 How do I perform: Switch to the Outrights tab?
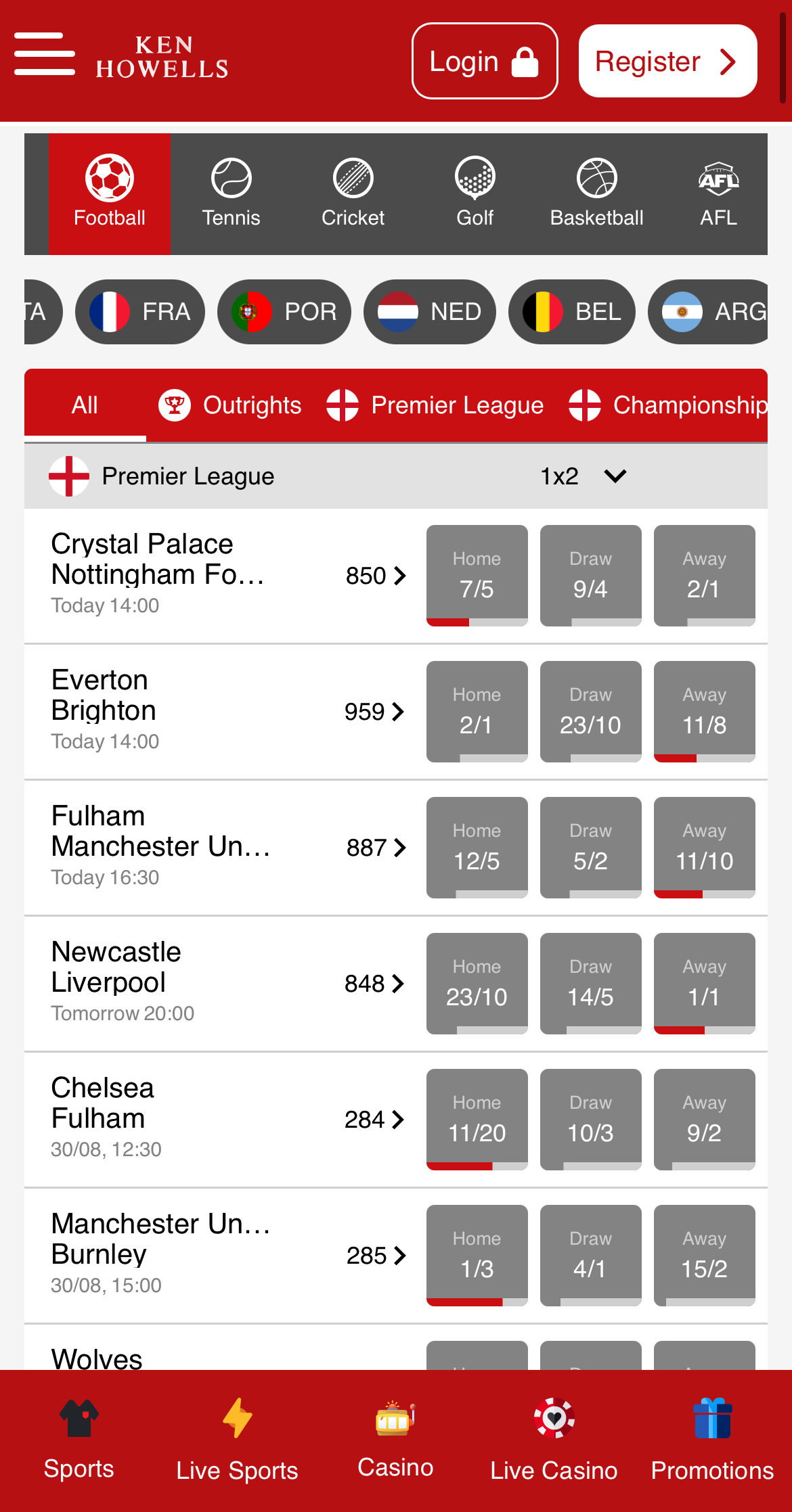pos(230,405)
